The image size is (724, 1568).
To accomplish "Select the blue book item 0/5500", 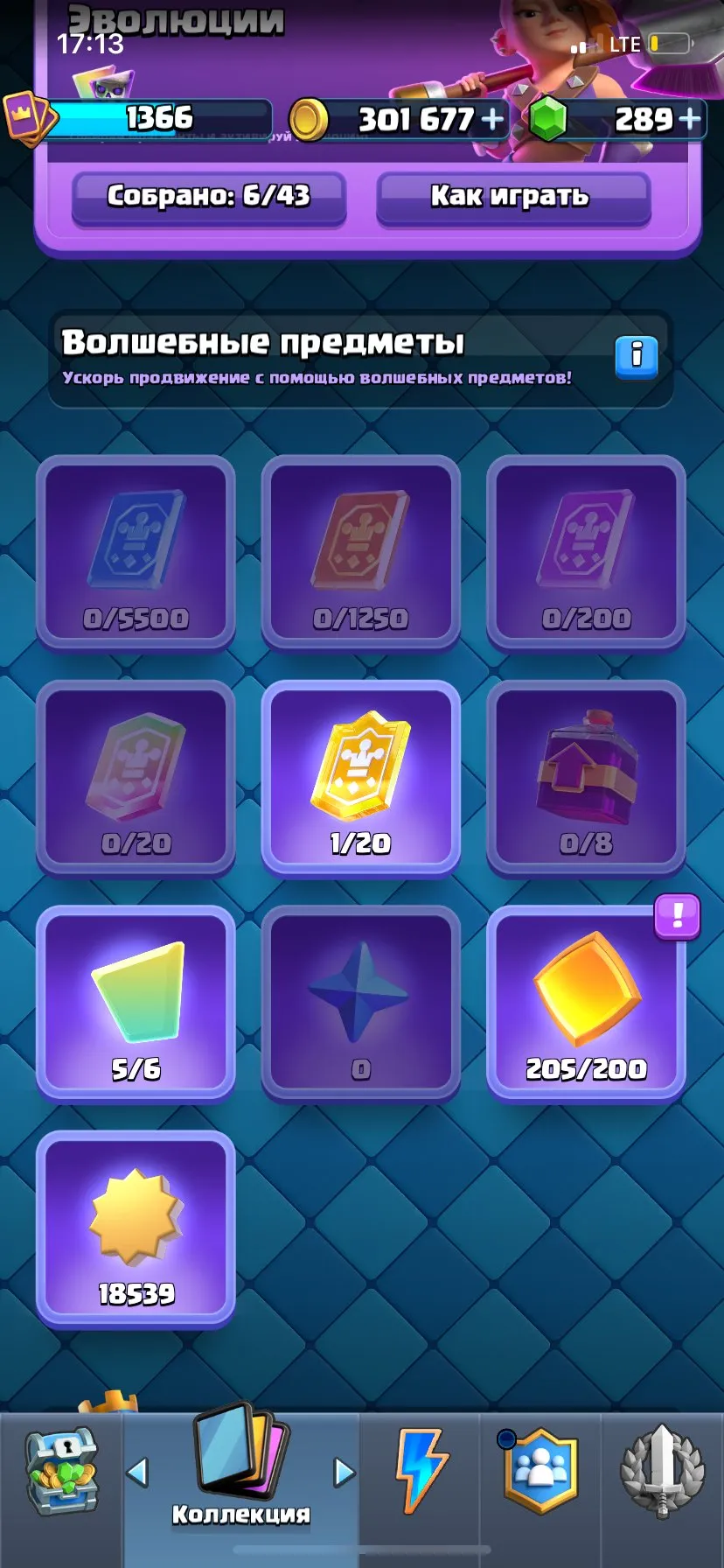I will [136, 553].
